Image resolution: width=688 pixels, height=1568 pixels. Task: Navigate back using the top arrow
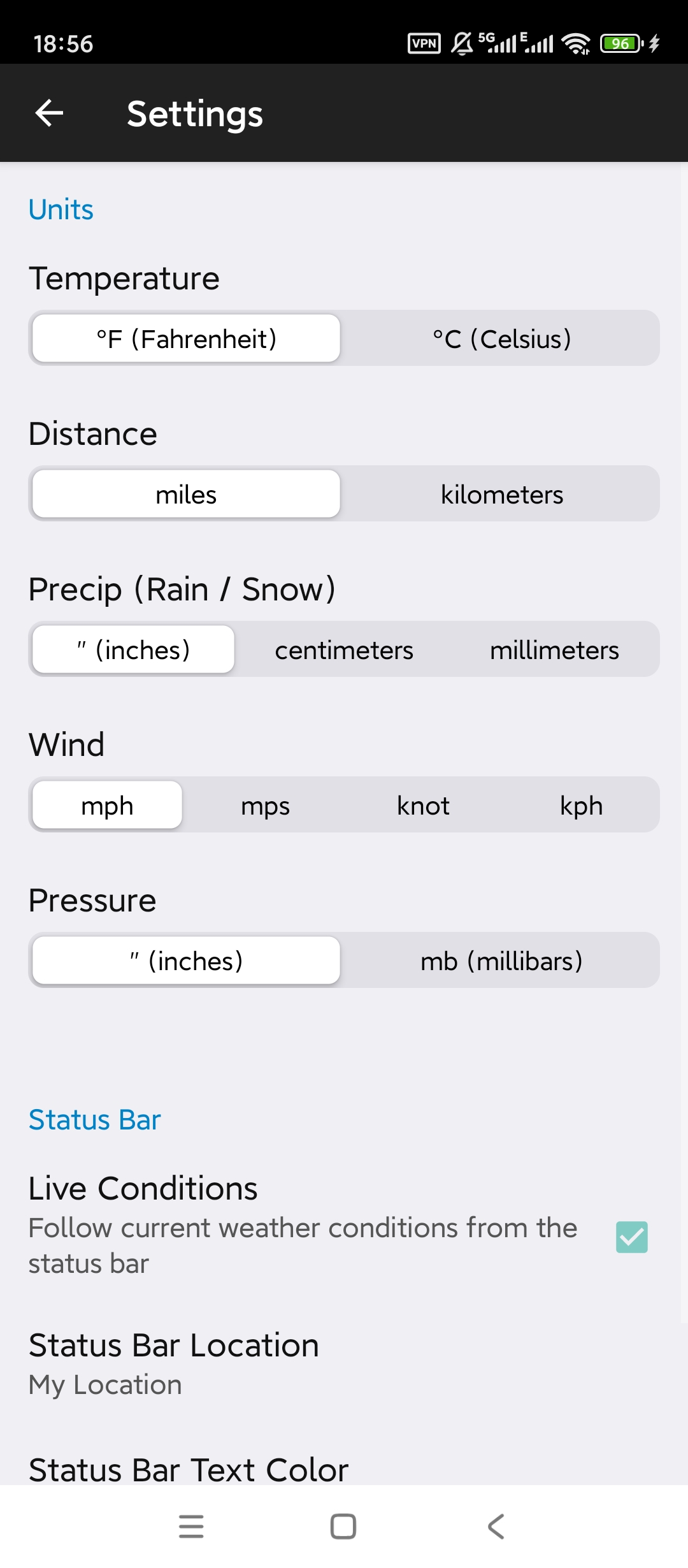click(x=48, y=113)
